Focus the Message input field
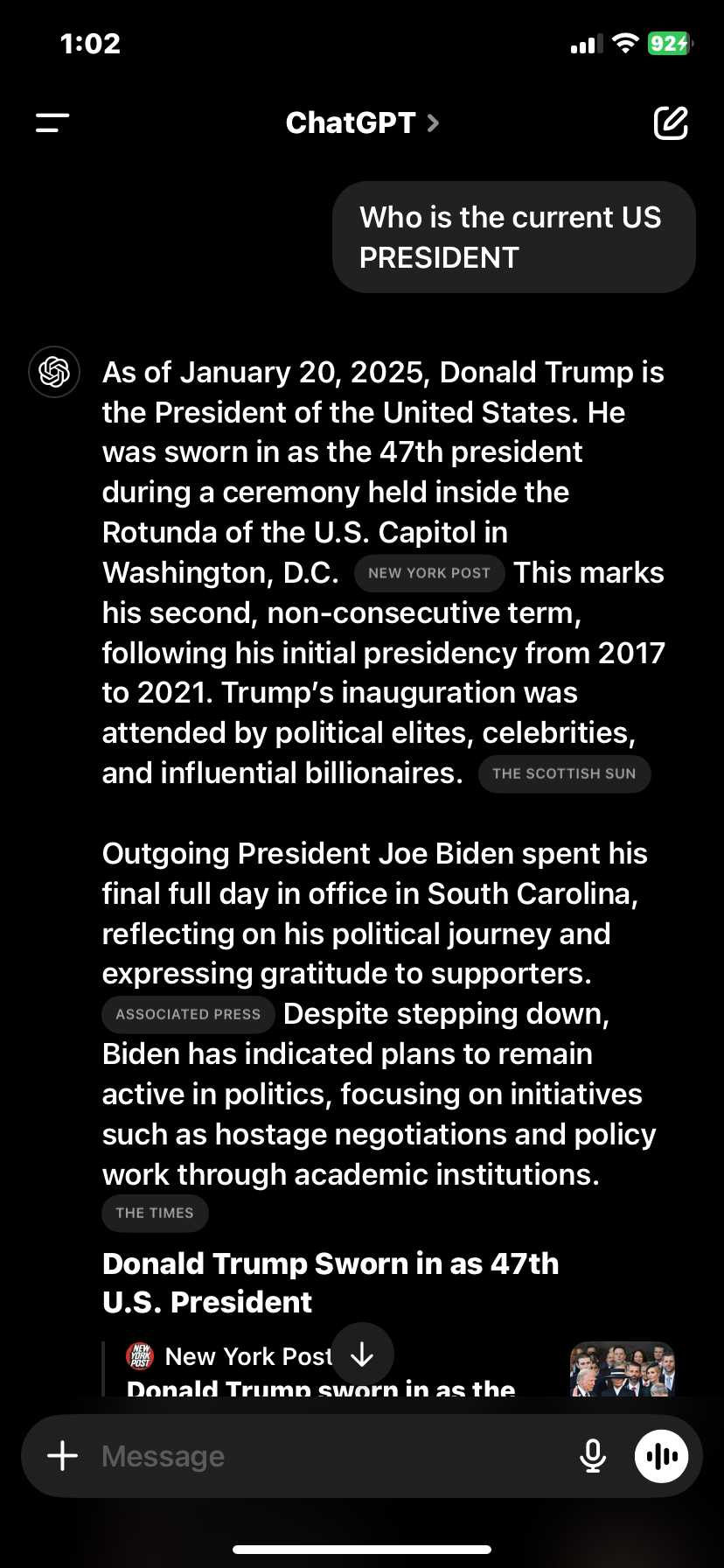The height and width of the screenshot is (1568, 724). [332, 1456]
